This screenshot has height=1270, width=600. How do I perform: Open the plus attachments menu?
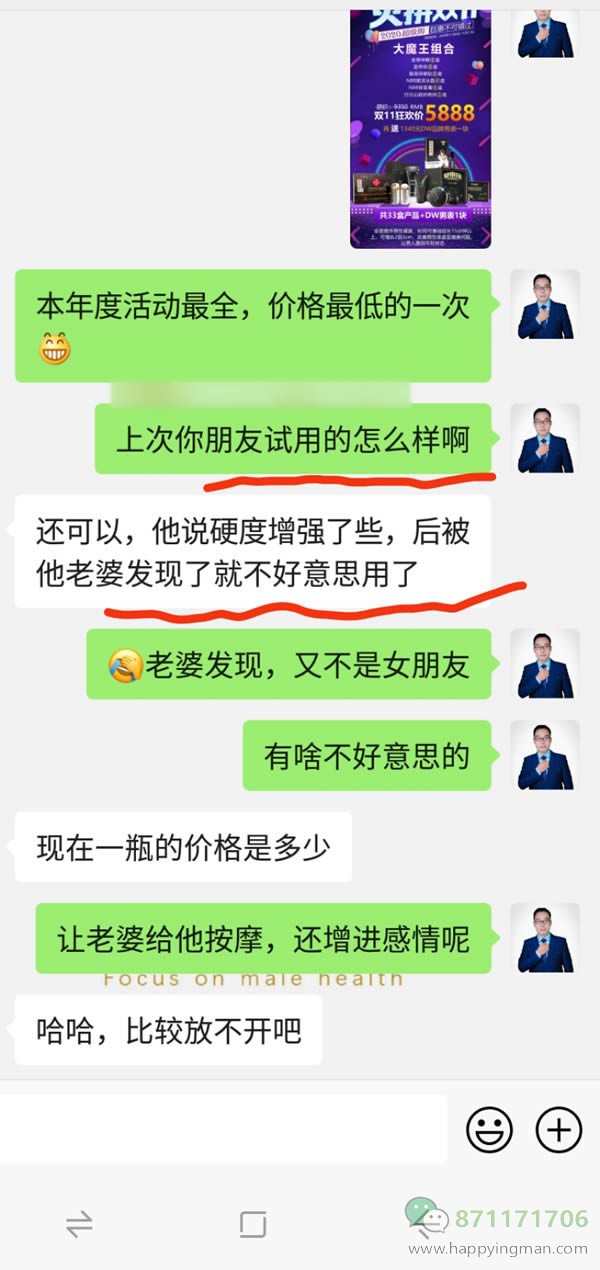click(x=558, y=1130)
